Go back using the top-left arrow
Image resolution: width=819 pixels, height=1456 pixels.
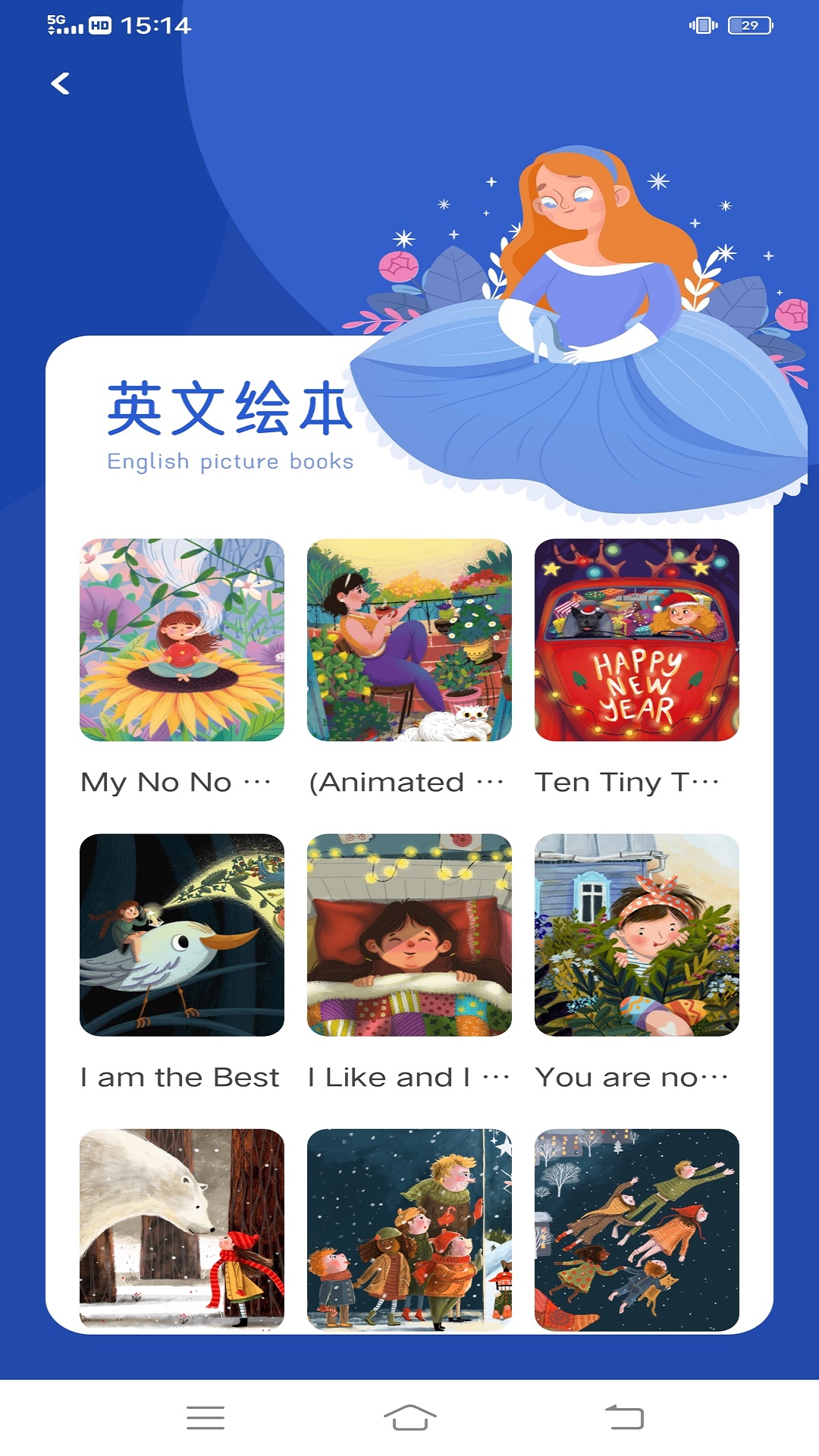(61, 83)
